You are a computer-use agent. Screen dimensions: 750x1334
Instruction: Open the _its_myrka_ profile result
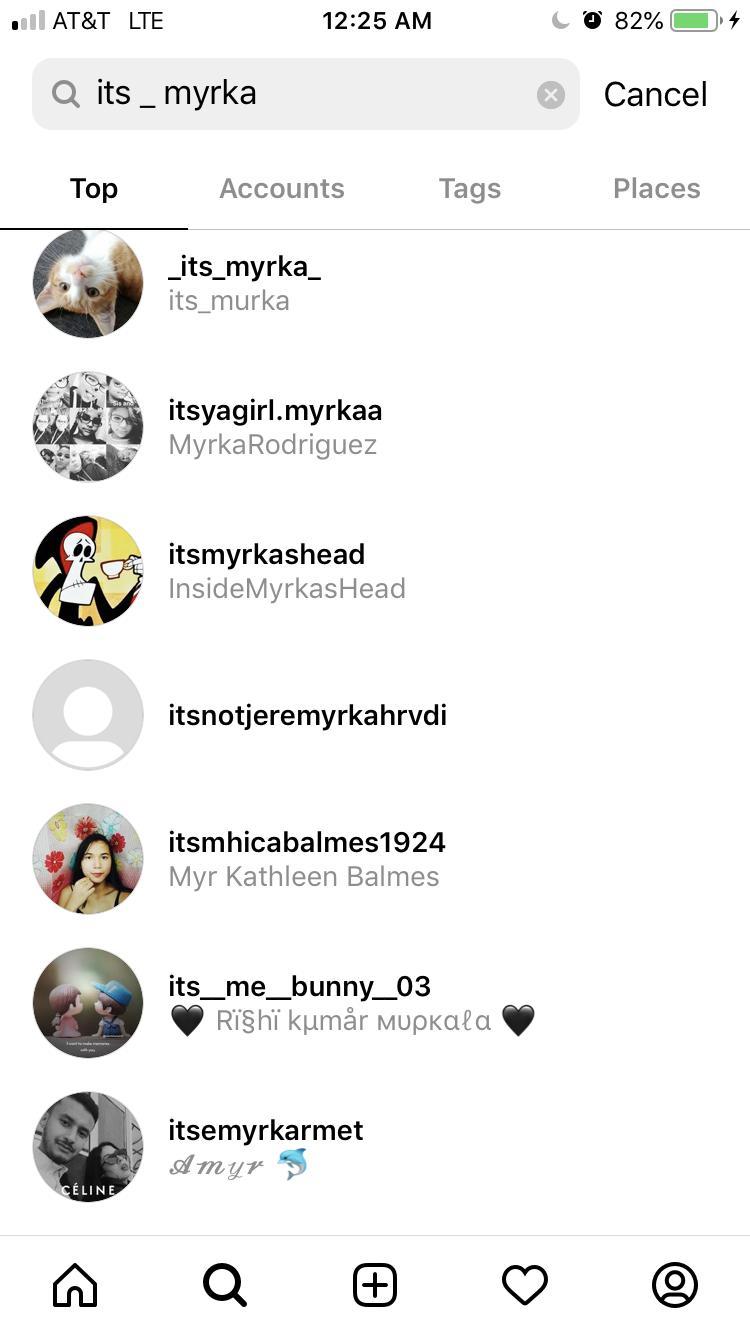coord(375,283)
